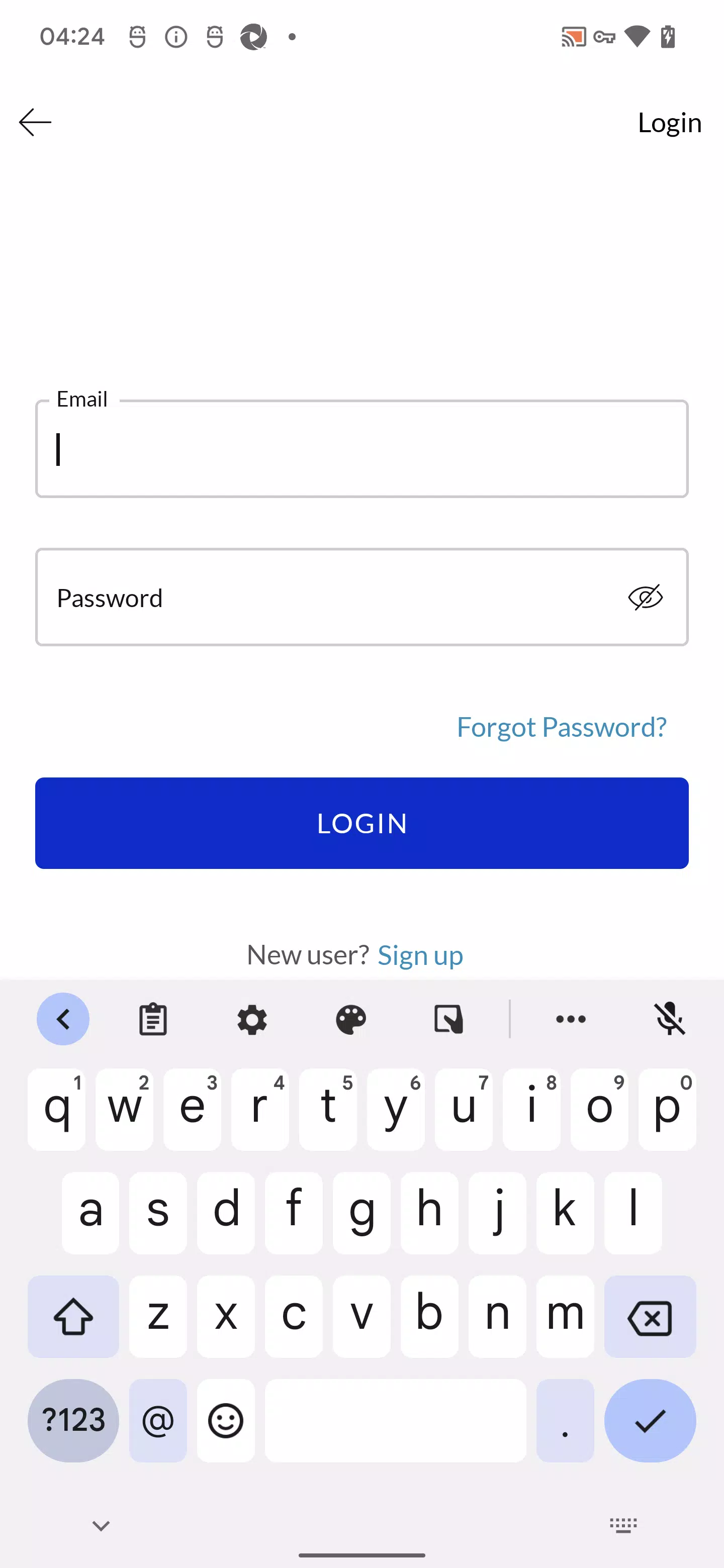Toggle password visibility eye icon
This screenshot has width=724, height=1568.
pos(645,597)
